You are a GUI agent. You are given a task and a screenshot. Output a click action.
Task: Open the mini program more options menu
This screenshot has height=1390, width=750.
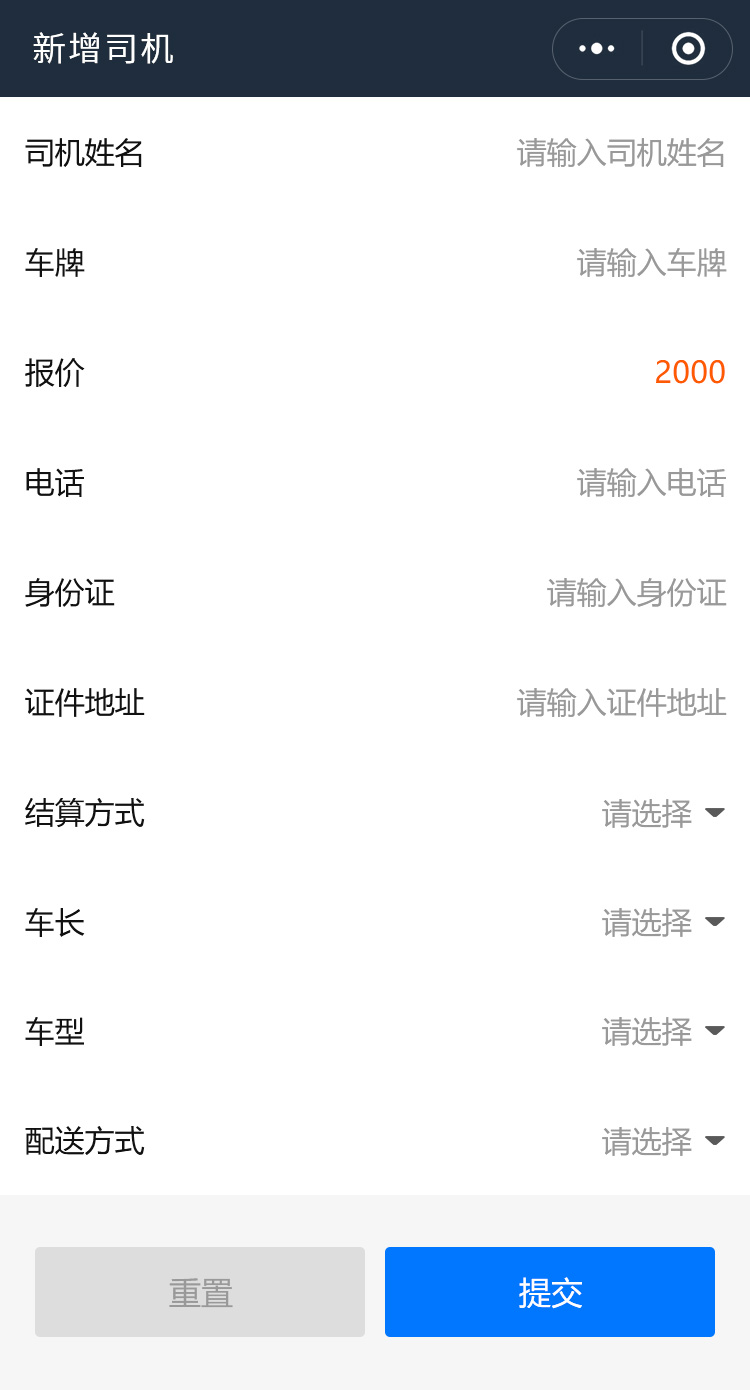tap(597, 48)
